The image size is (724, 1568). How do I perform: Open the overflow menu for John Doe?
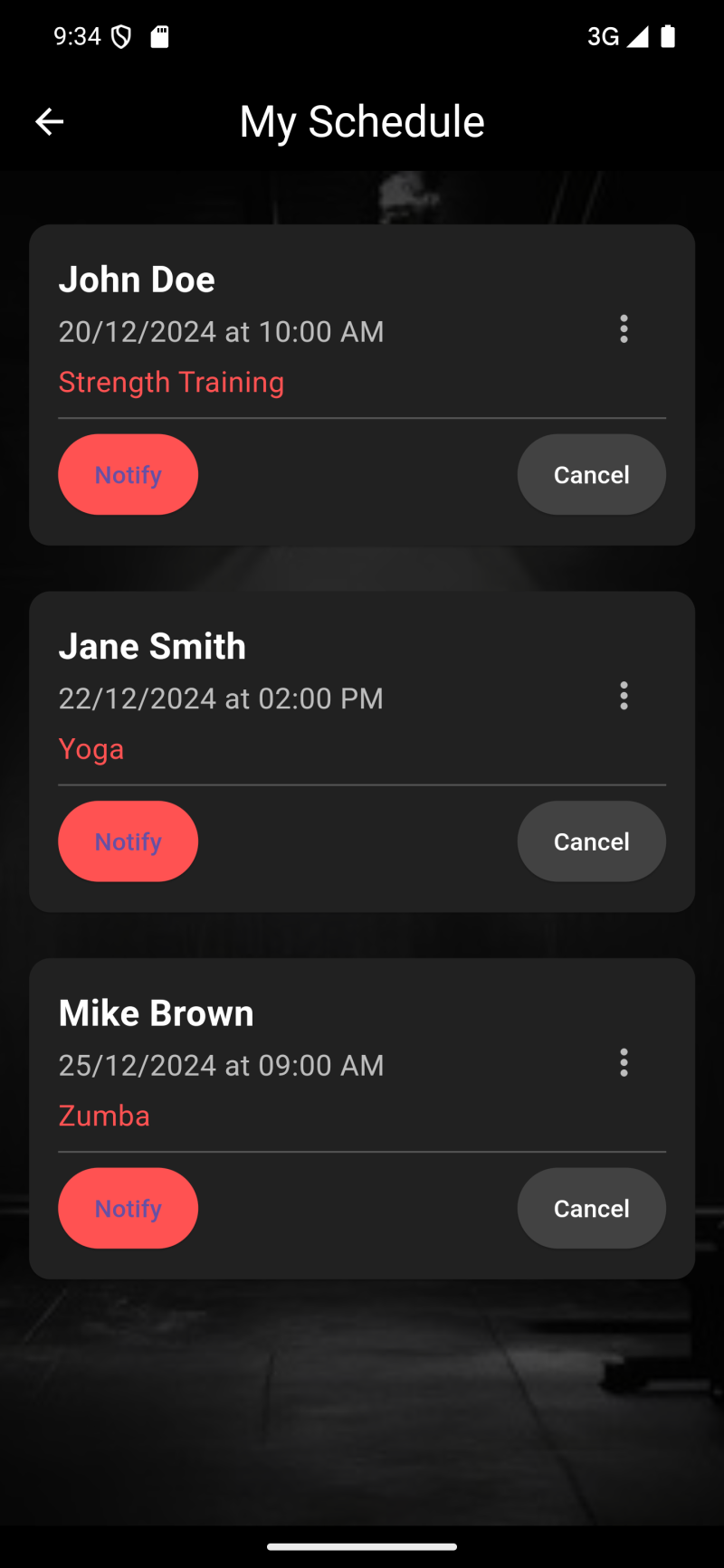(x=624, y=329)
